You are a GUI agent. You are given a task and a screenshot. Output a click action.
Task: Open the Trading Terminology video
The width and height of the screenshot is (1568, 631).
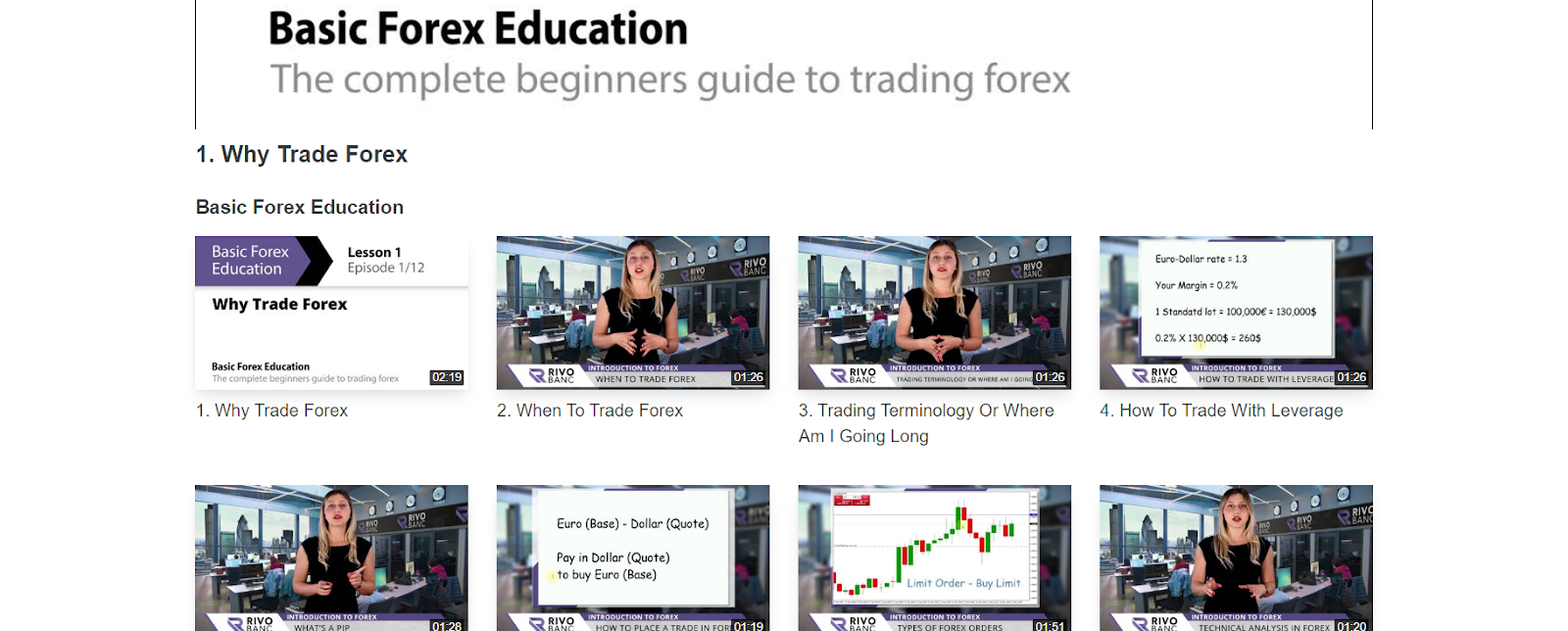pyautogui.click(x=934, y=313)
